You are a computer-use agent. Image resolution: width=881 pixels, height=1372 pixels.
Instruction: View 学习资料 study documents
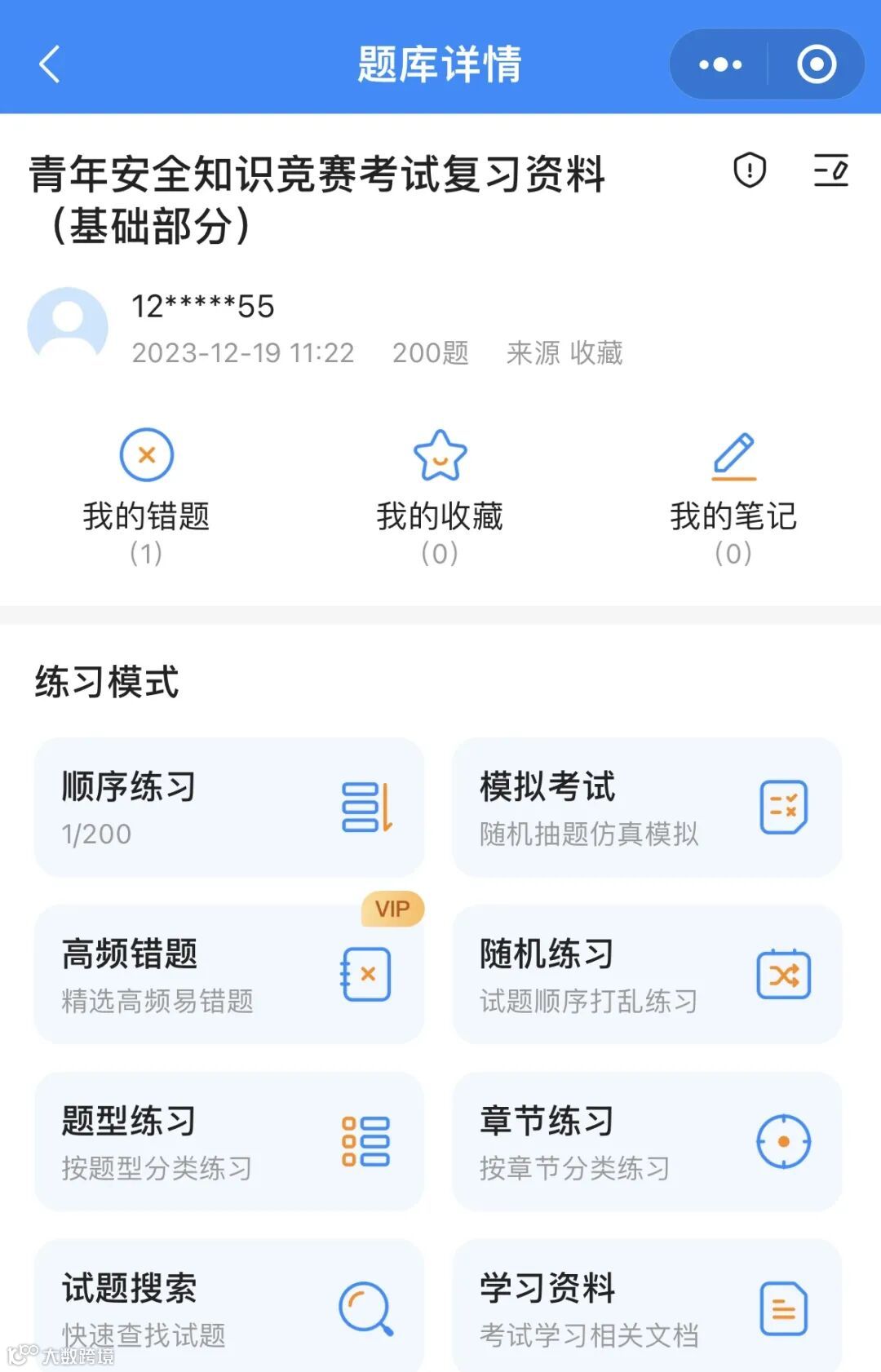pos(647,1307)
